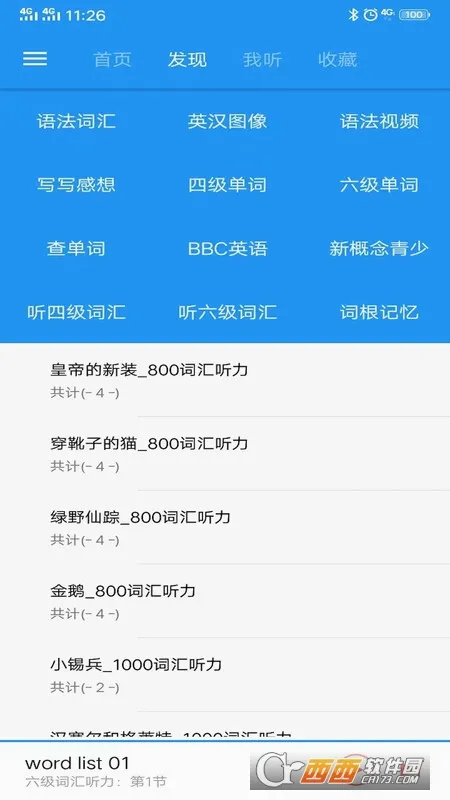Open 词根记忆 section
Viewport: 450px width, 800px height.
[x=379, y=312]
